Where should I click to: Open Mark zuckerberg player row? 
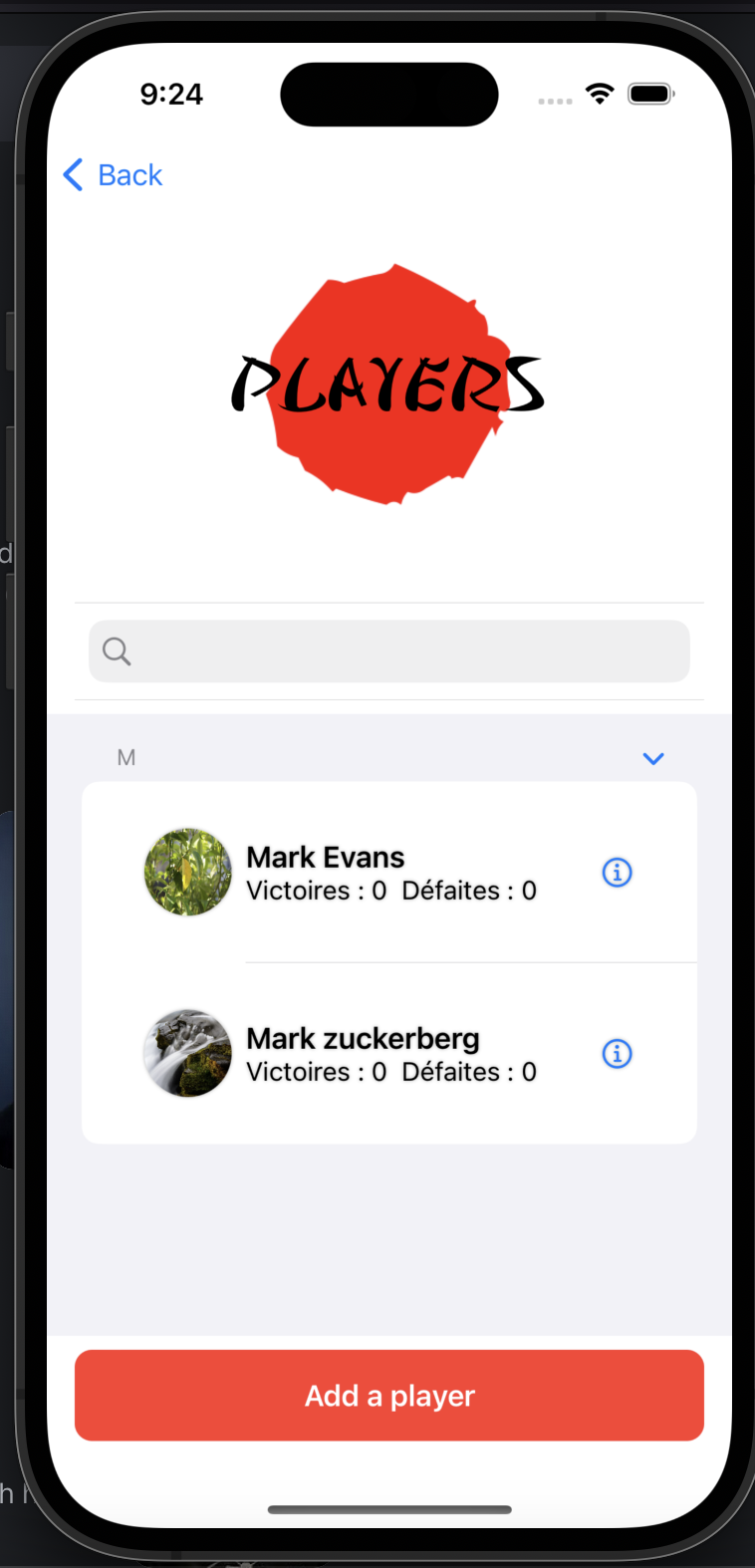point(389,1054)
